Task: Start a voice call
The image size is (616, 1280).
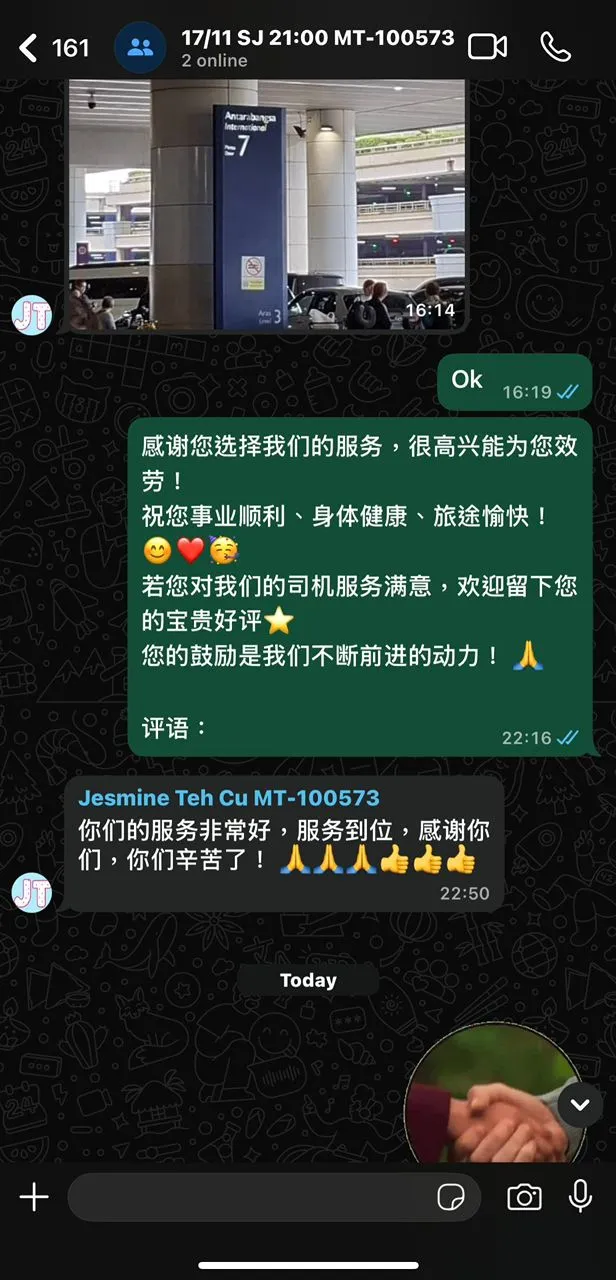Action: pos(555,47)
